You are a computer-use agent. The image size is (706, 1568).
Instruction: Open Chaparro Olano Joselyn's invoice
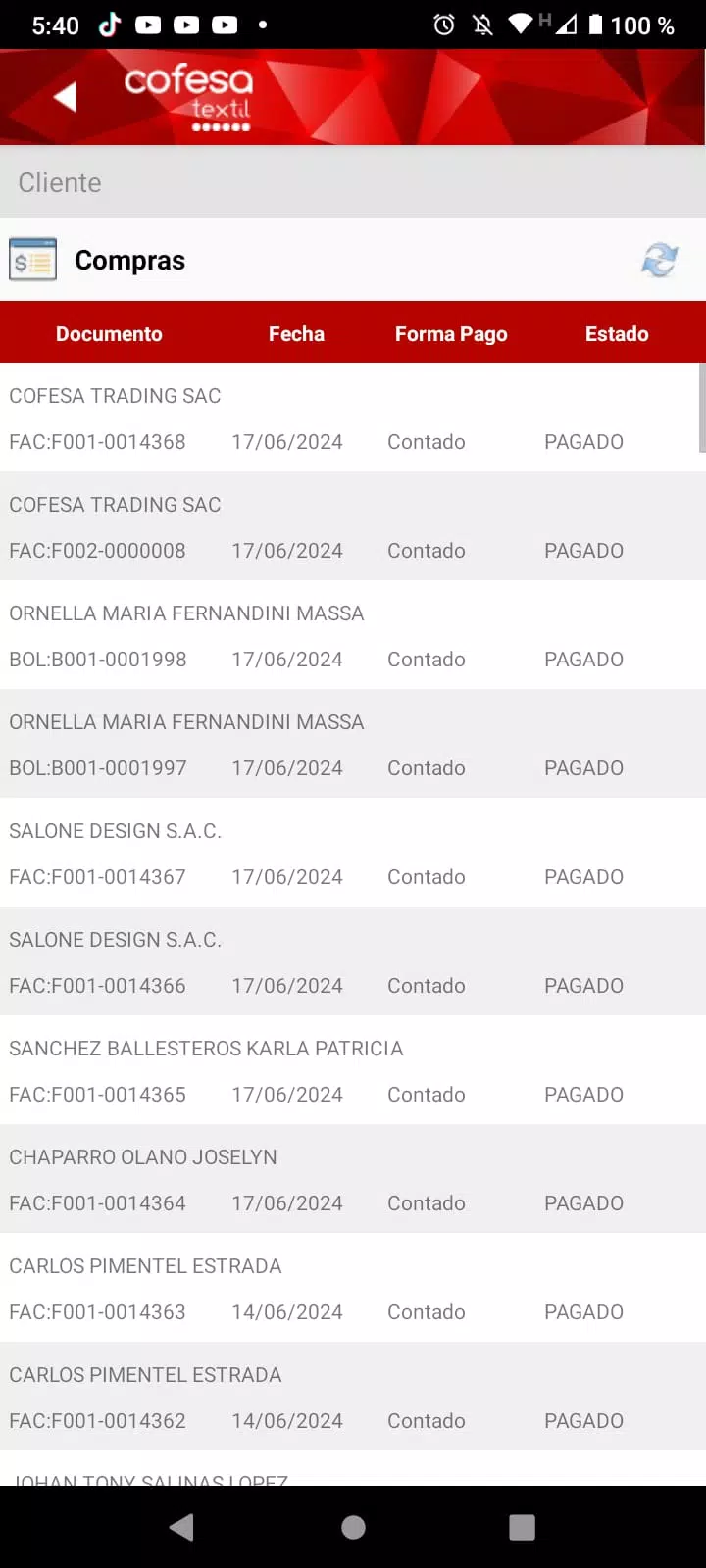coord(353,1180)
